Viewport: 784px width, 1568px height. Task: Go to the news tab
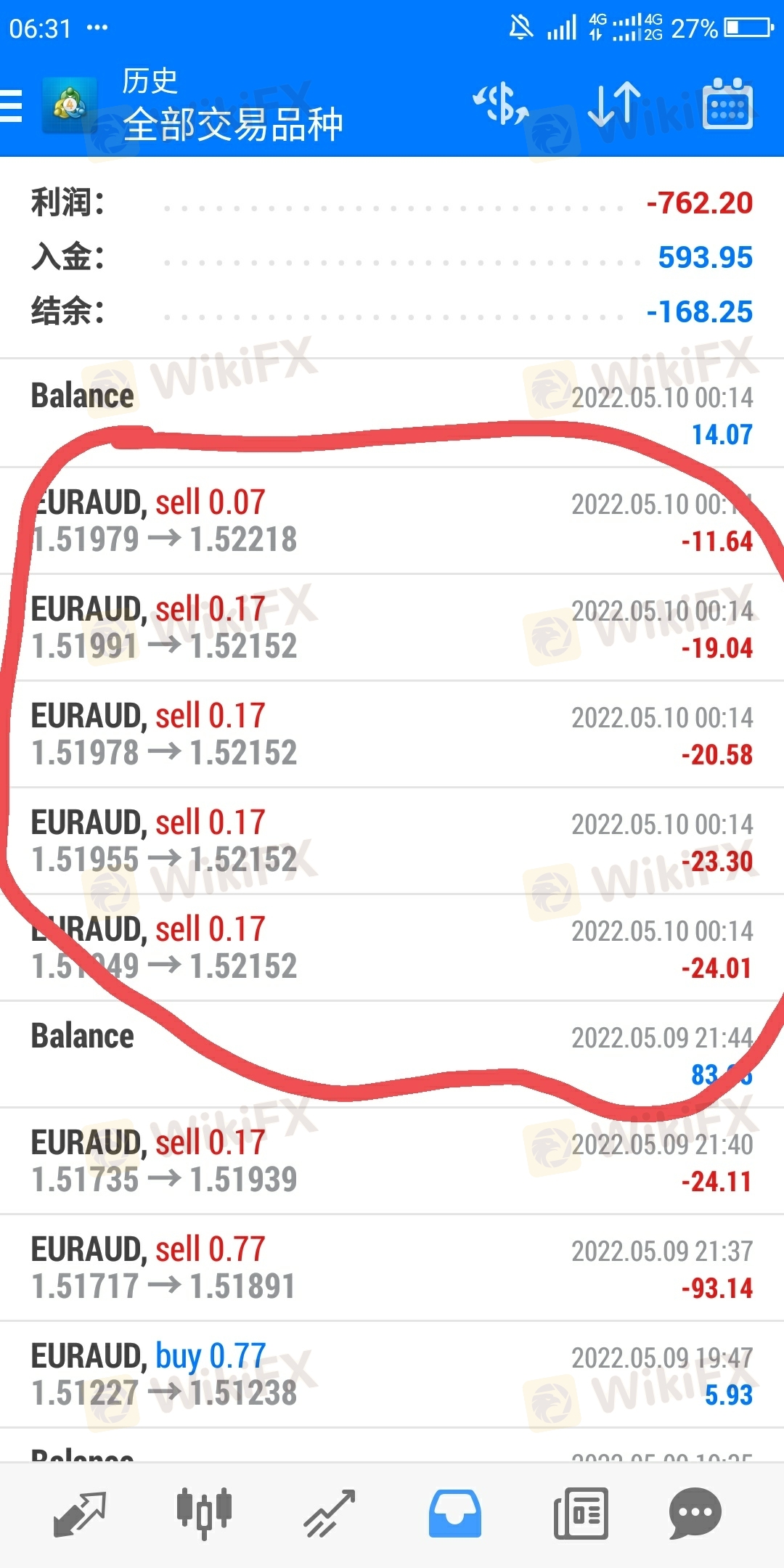(x=580, y=1514)
